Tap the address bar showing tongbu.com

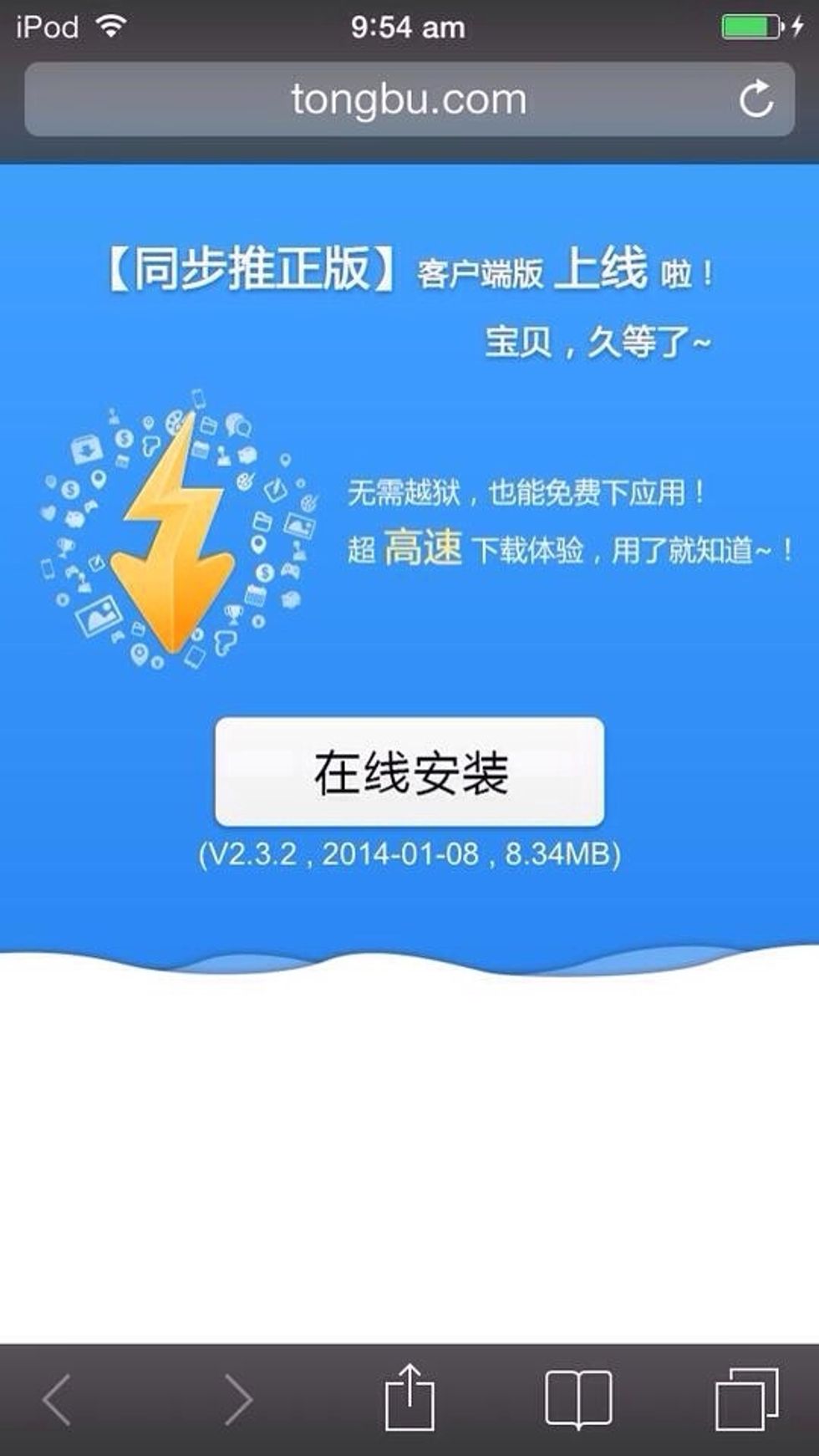click(x=409, y=99)
